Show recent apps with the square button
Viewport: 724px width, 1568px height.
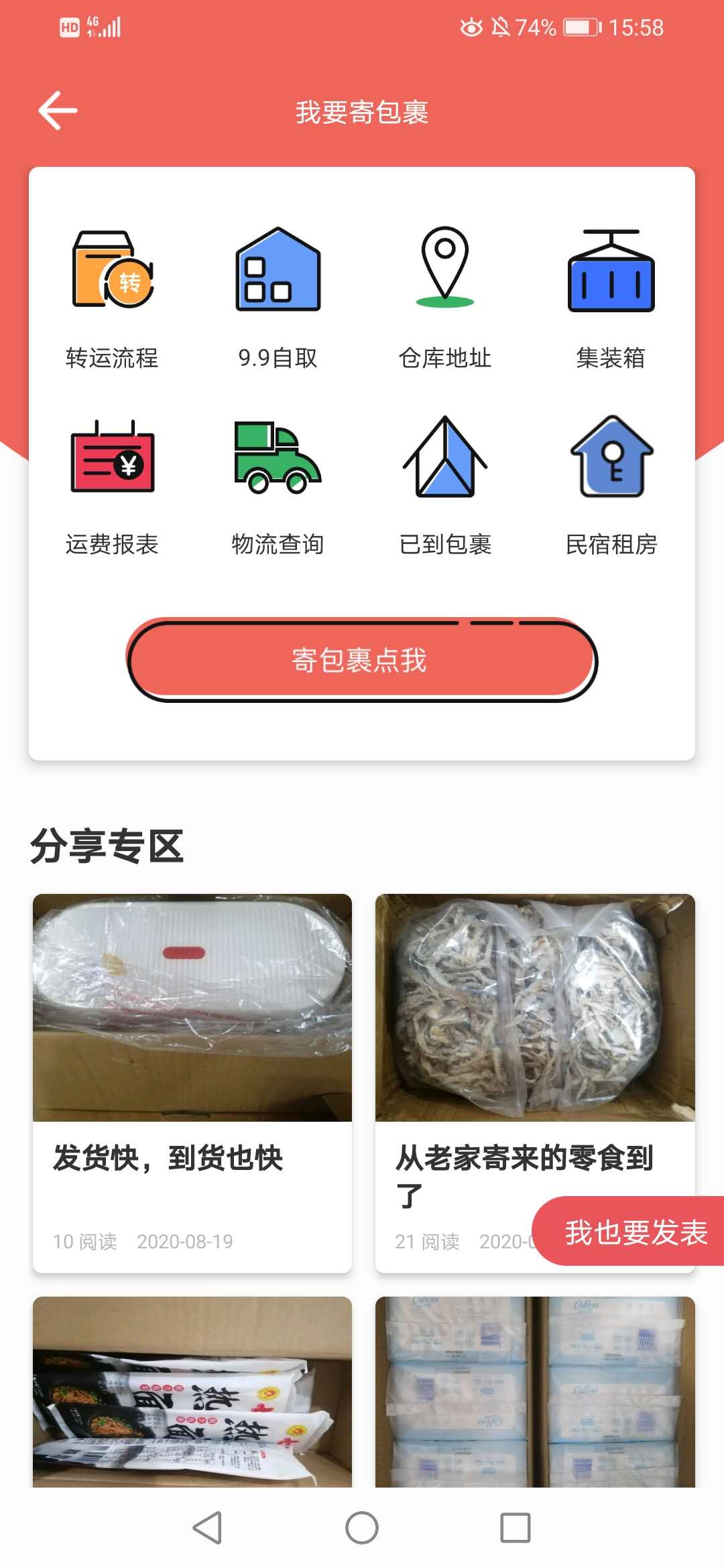click(516, 1528)
